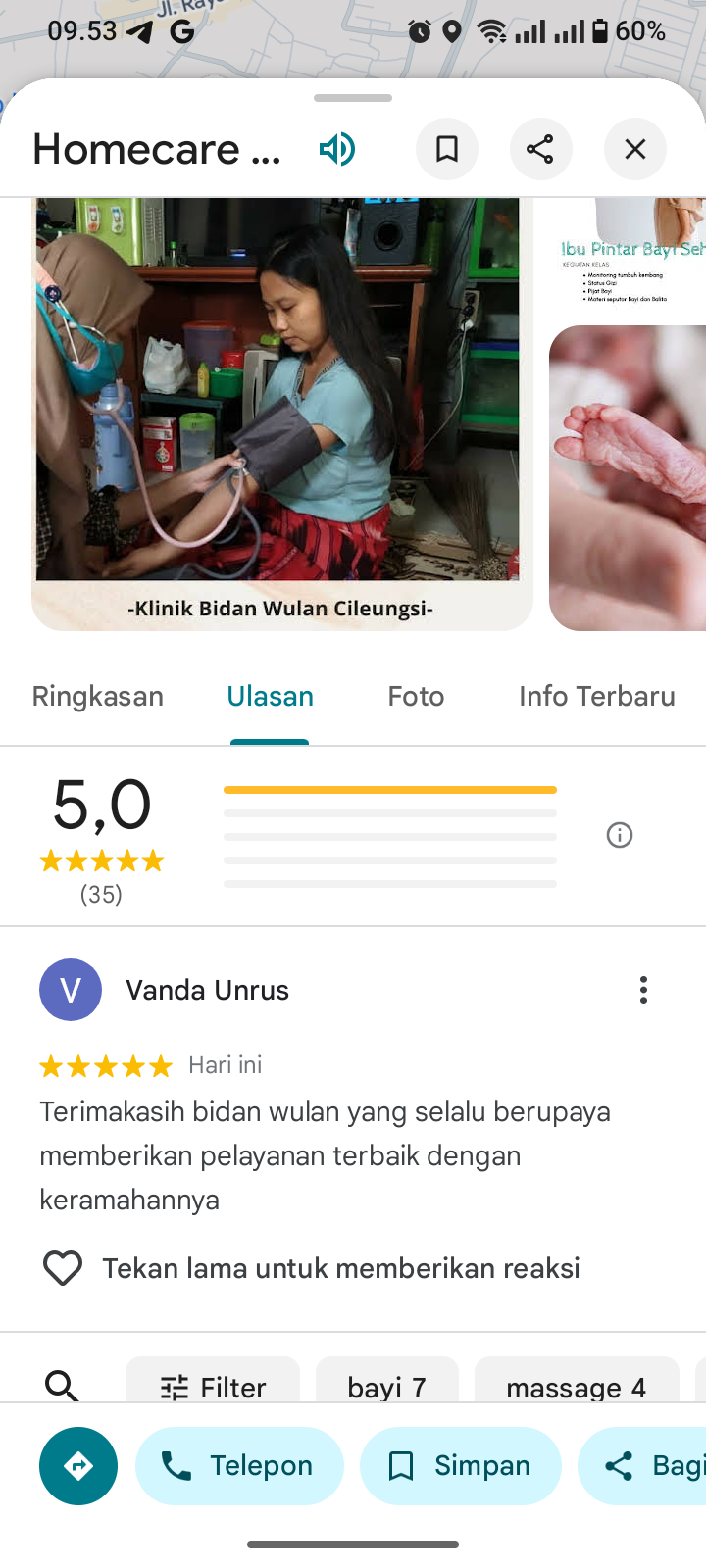Show rating information details
This screenshot has height=1568, width=706.
[620, 835]
